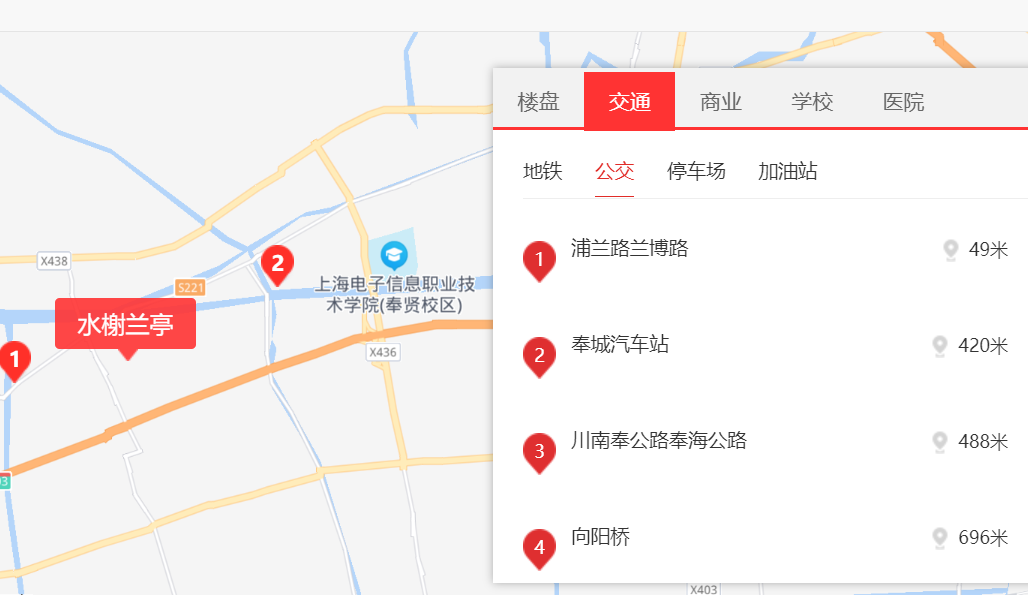
Task: Select the 交通 tab
Action: [x=629, y=101]
